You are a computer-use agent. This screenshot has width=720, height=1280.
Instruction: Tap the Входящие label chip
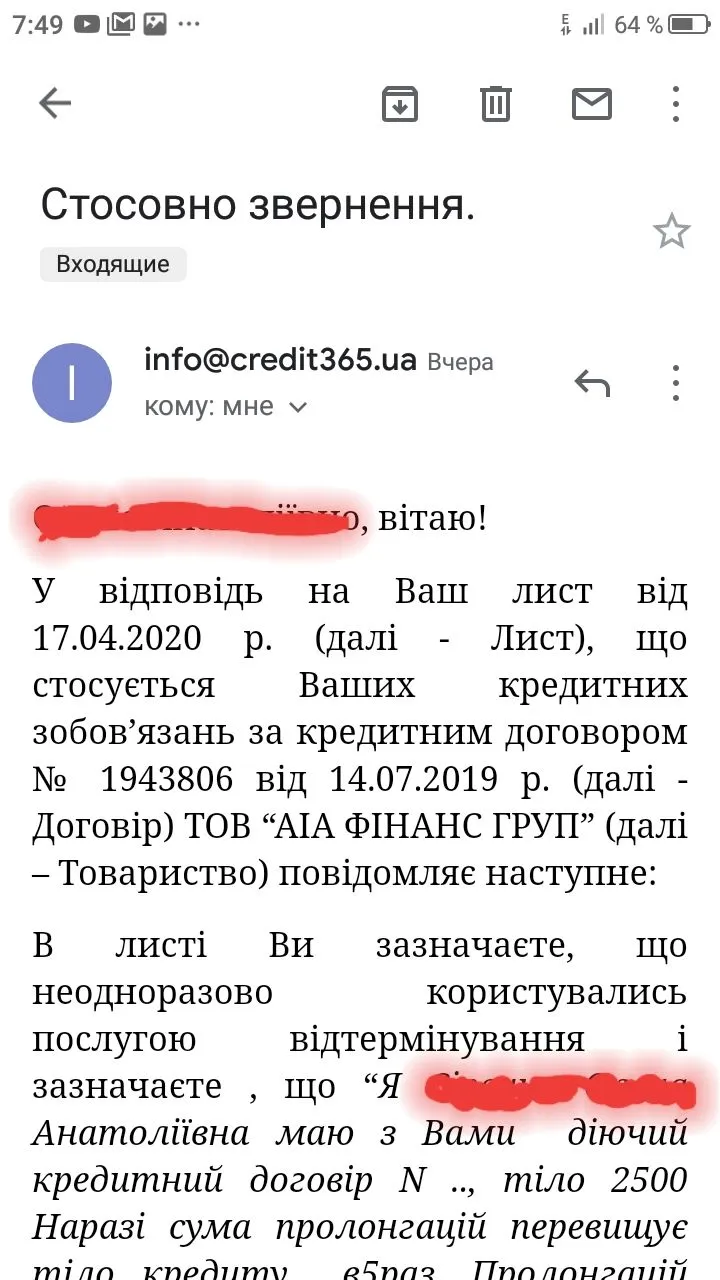113,265
